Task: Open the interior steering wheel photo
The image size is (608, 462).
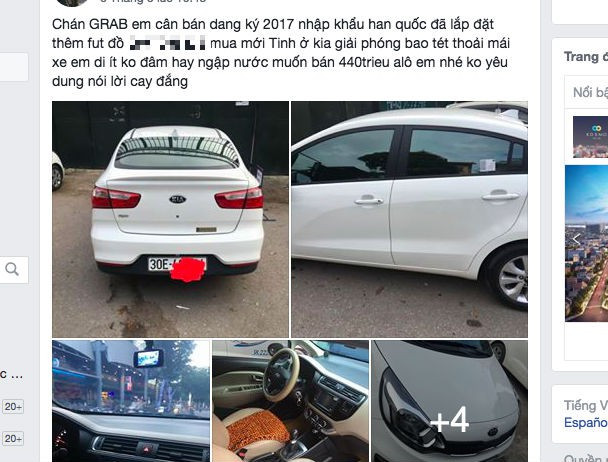Action: [x=290, y=399]
